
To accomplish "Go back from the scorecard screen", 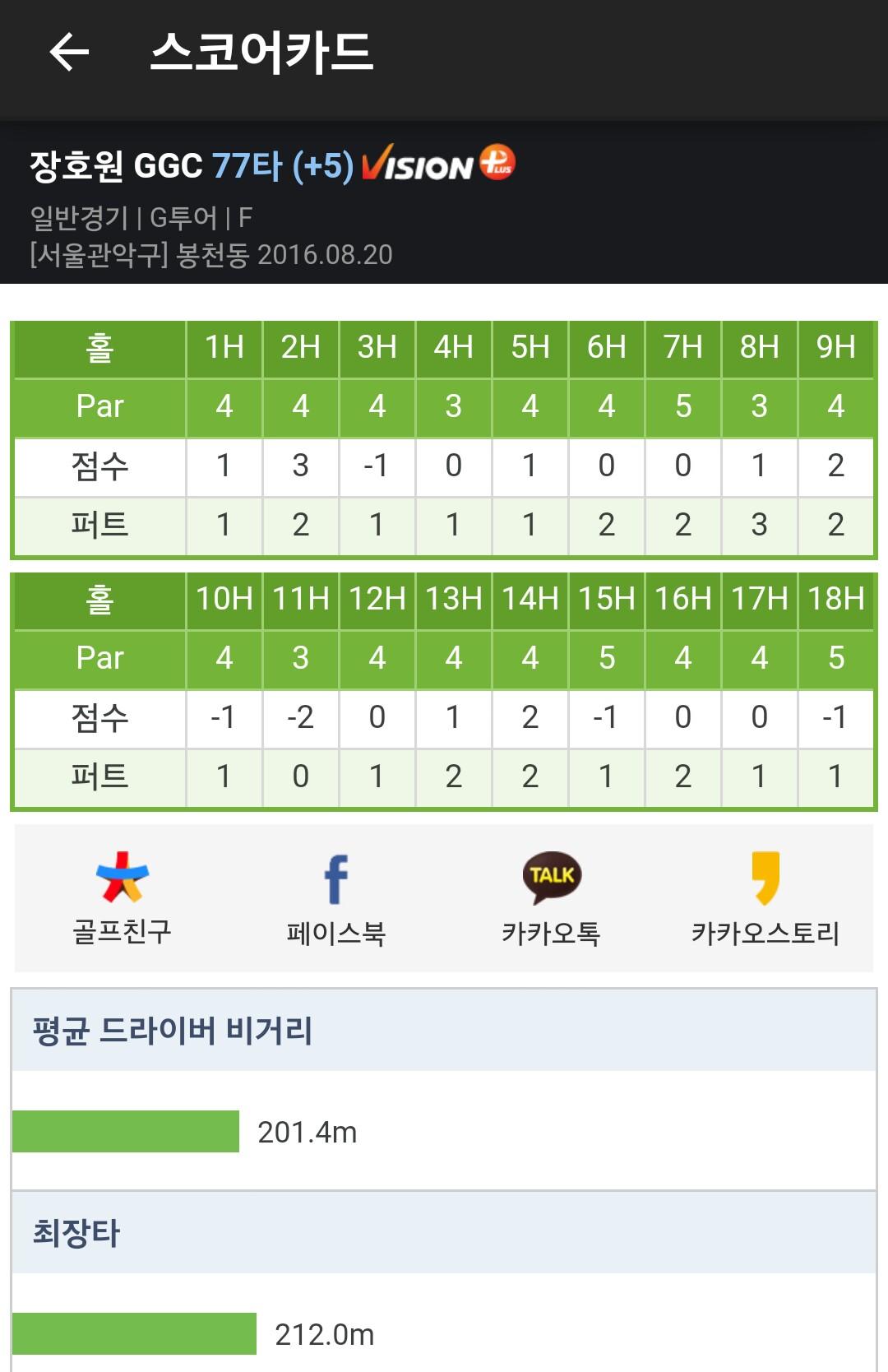I will tap(69, 53).
